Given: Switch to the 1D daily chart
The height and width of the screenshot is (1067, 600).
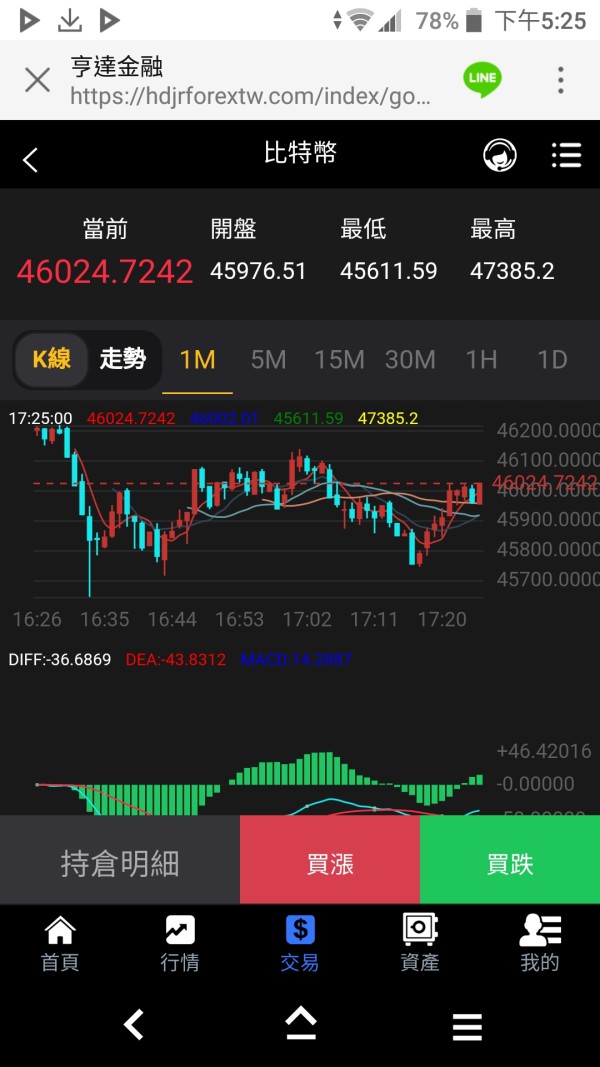Looking at the screenshot, I should [552, 360].
